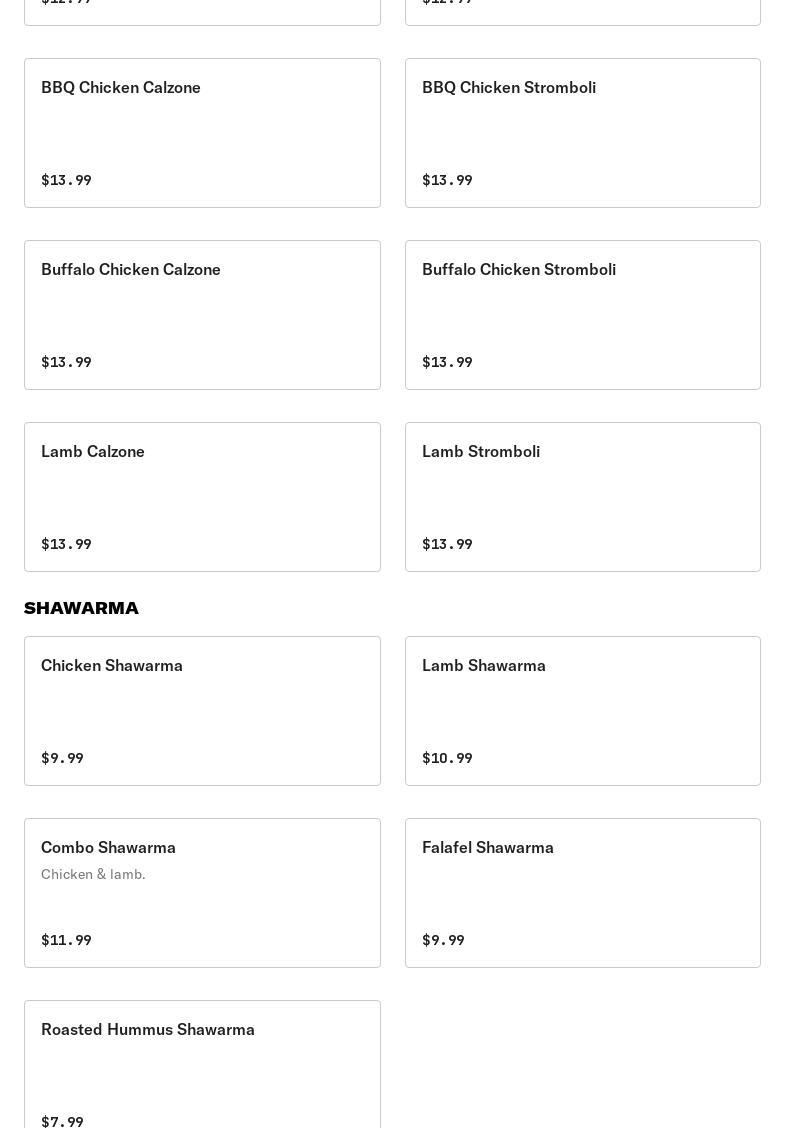Screen dimensions: 785x1128
Task: View the Combo Shawarma with chicken & lamb
Action: (x=202, y=893)
